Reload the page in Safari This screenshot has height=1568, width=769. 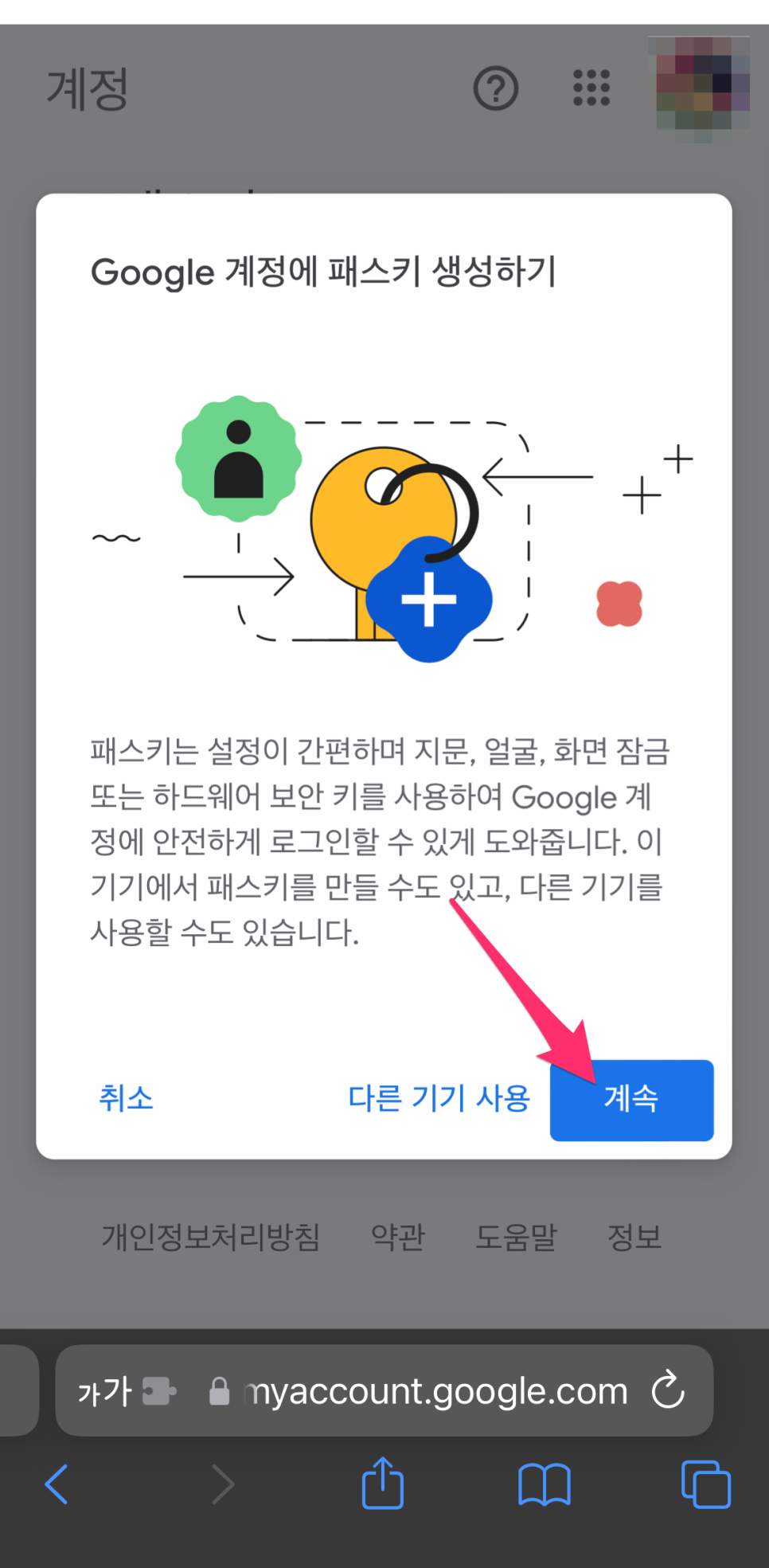coord(668,1390)
